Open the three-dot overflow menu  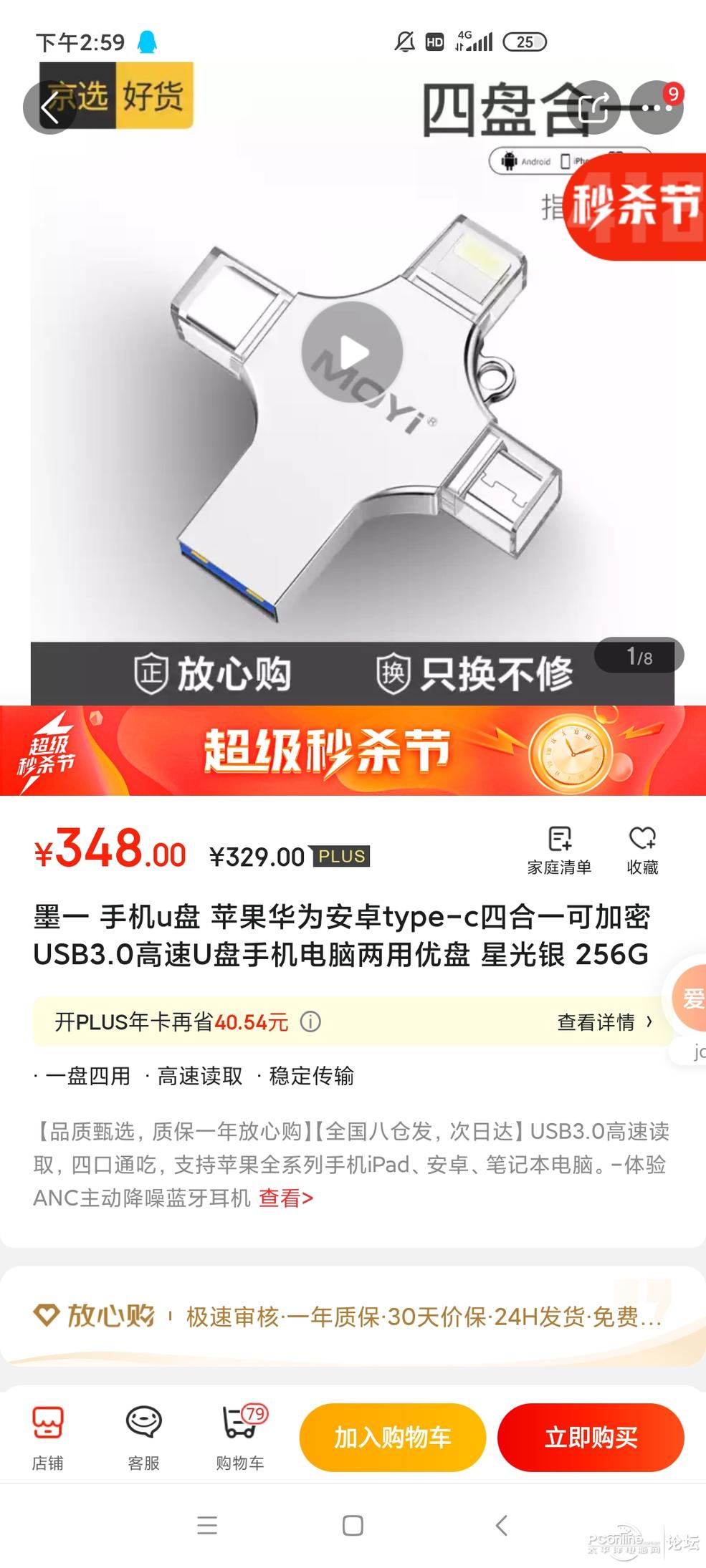coord(656,108)
